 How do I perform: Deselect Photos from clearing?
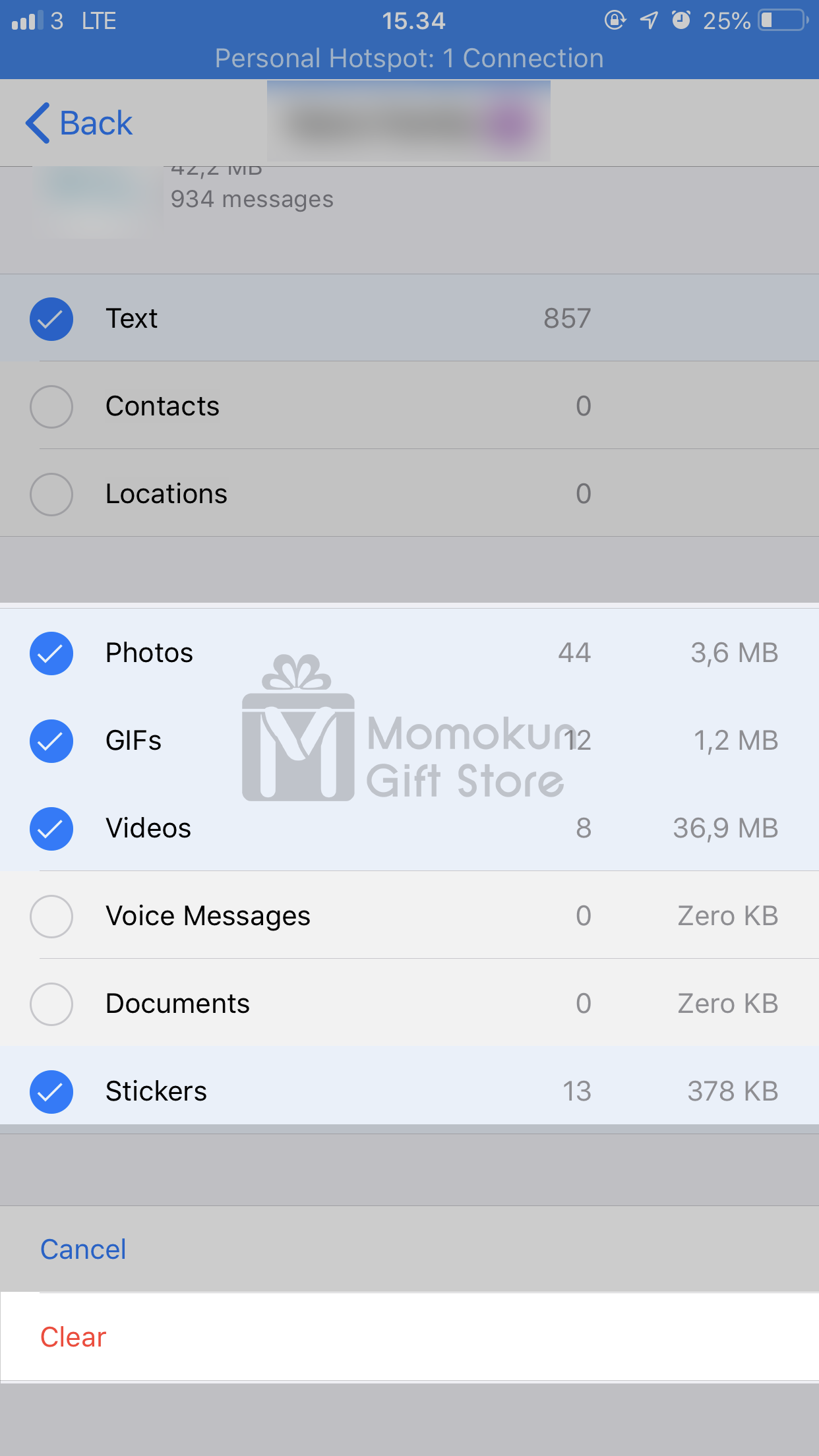(x=51, y=653)
